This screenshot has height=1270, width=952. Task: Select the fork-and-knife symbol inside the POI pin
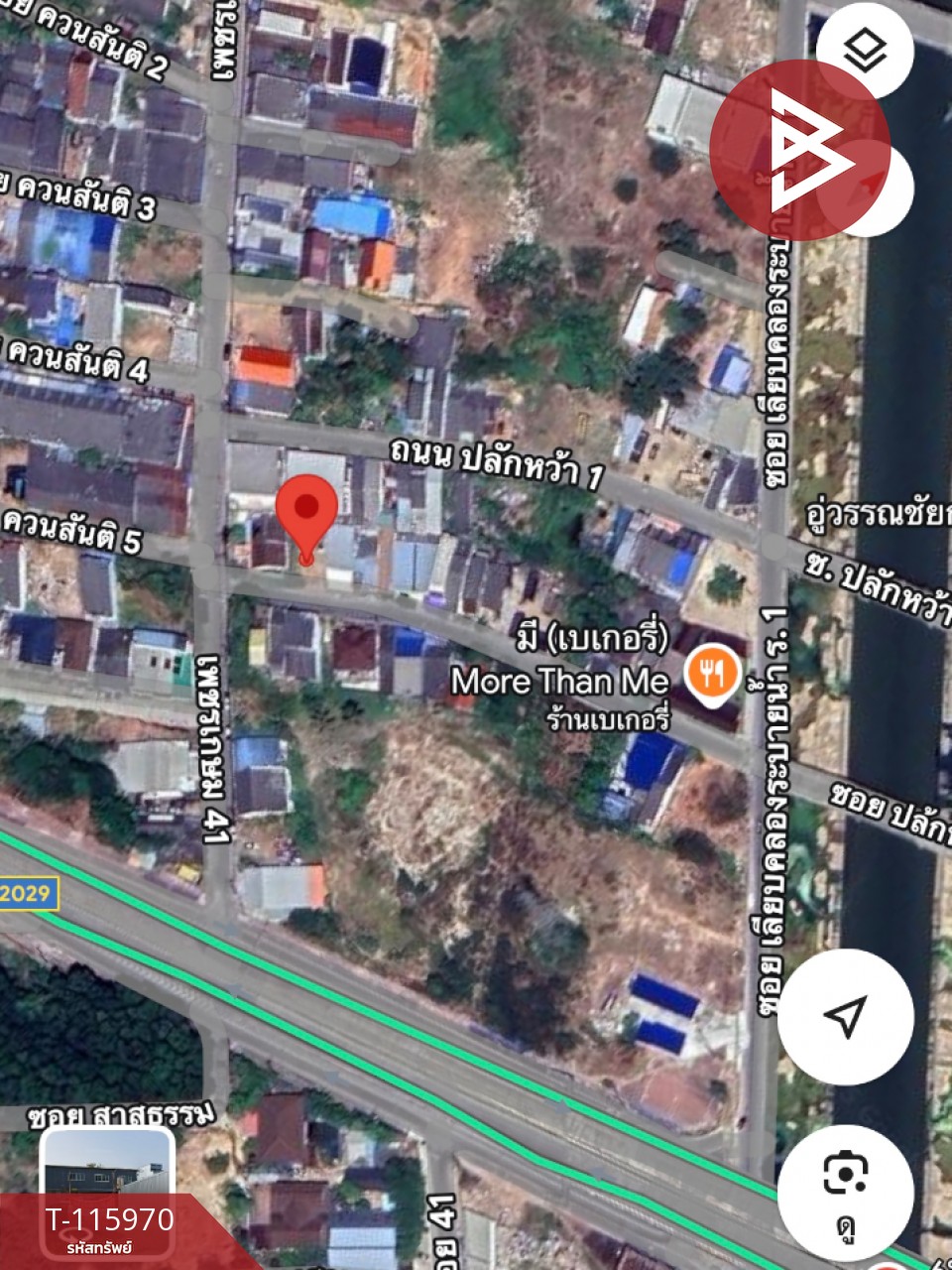point(710,675)
